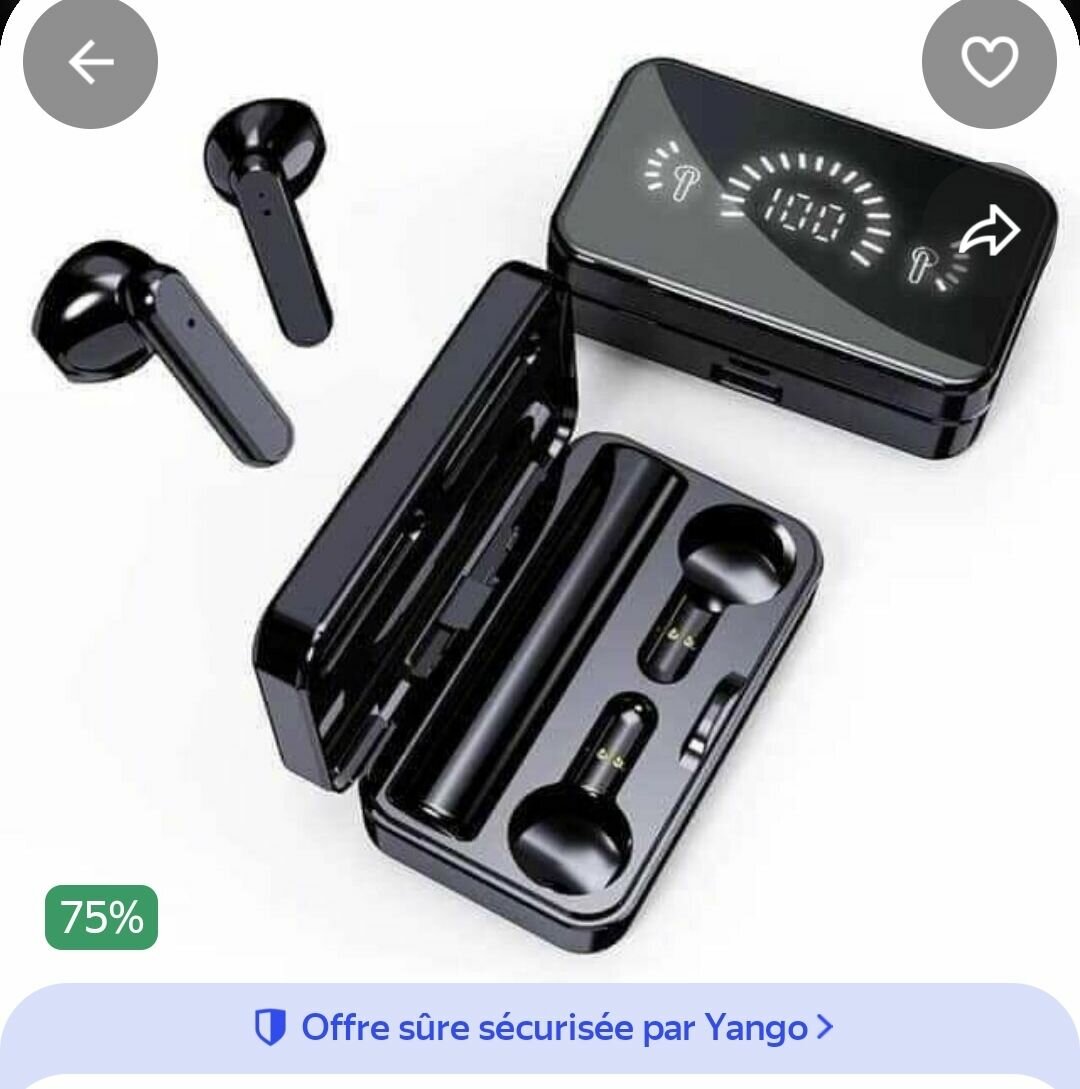Image resolution: width=1080 pixels, height=1089 pixels.
Task: Add these earbuds to favorites
Action: [x=989, y=62]
